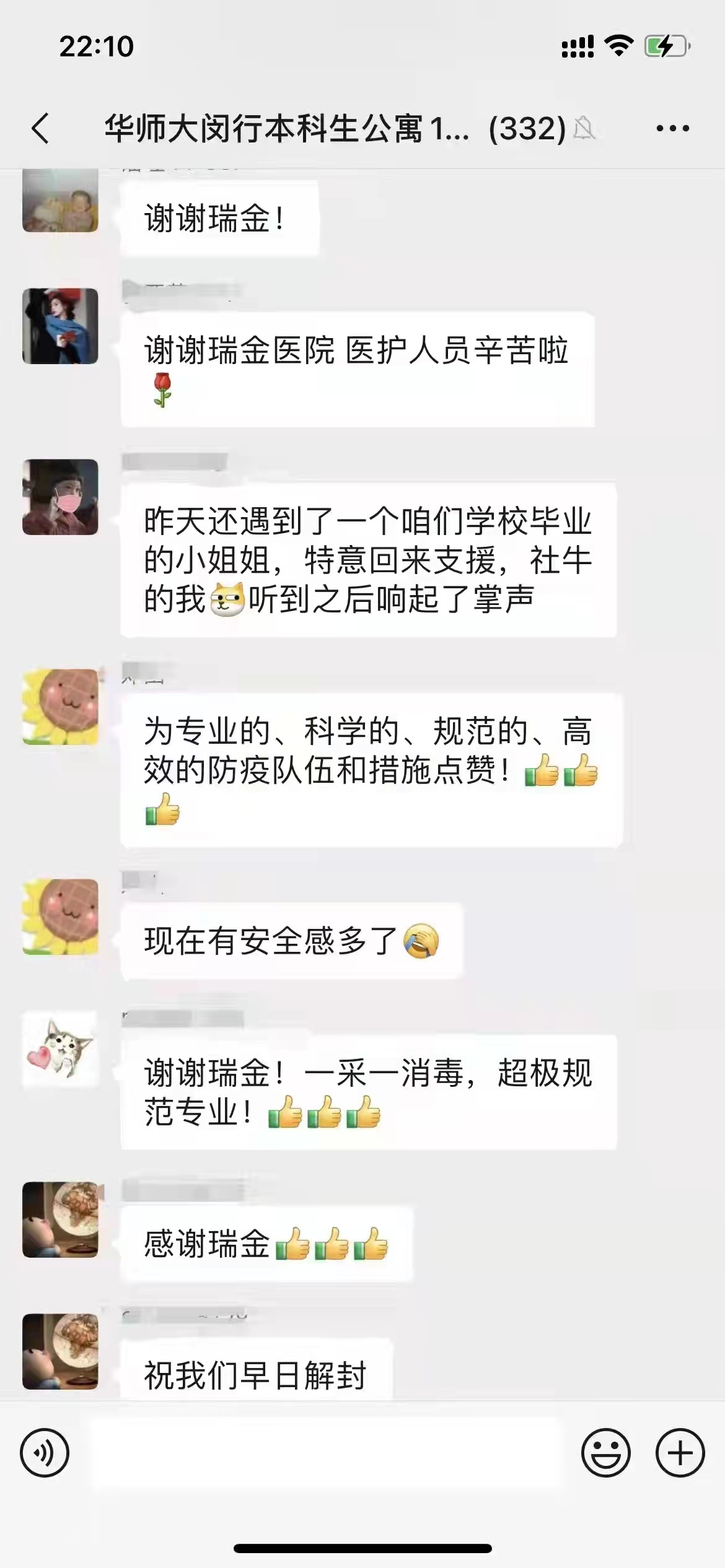Tap avatar beside 祝我们早日解封 message
This screenshot has width=725, height=1568.
tap(60, 1351)
